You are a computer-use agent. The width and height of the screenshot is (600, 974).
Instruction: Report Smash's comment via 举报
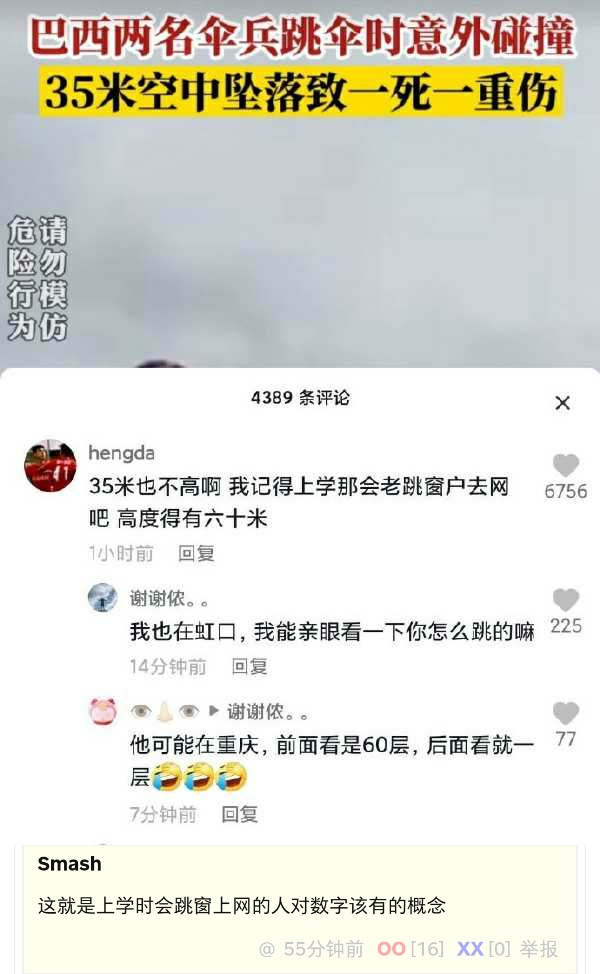pos(538,949)
